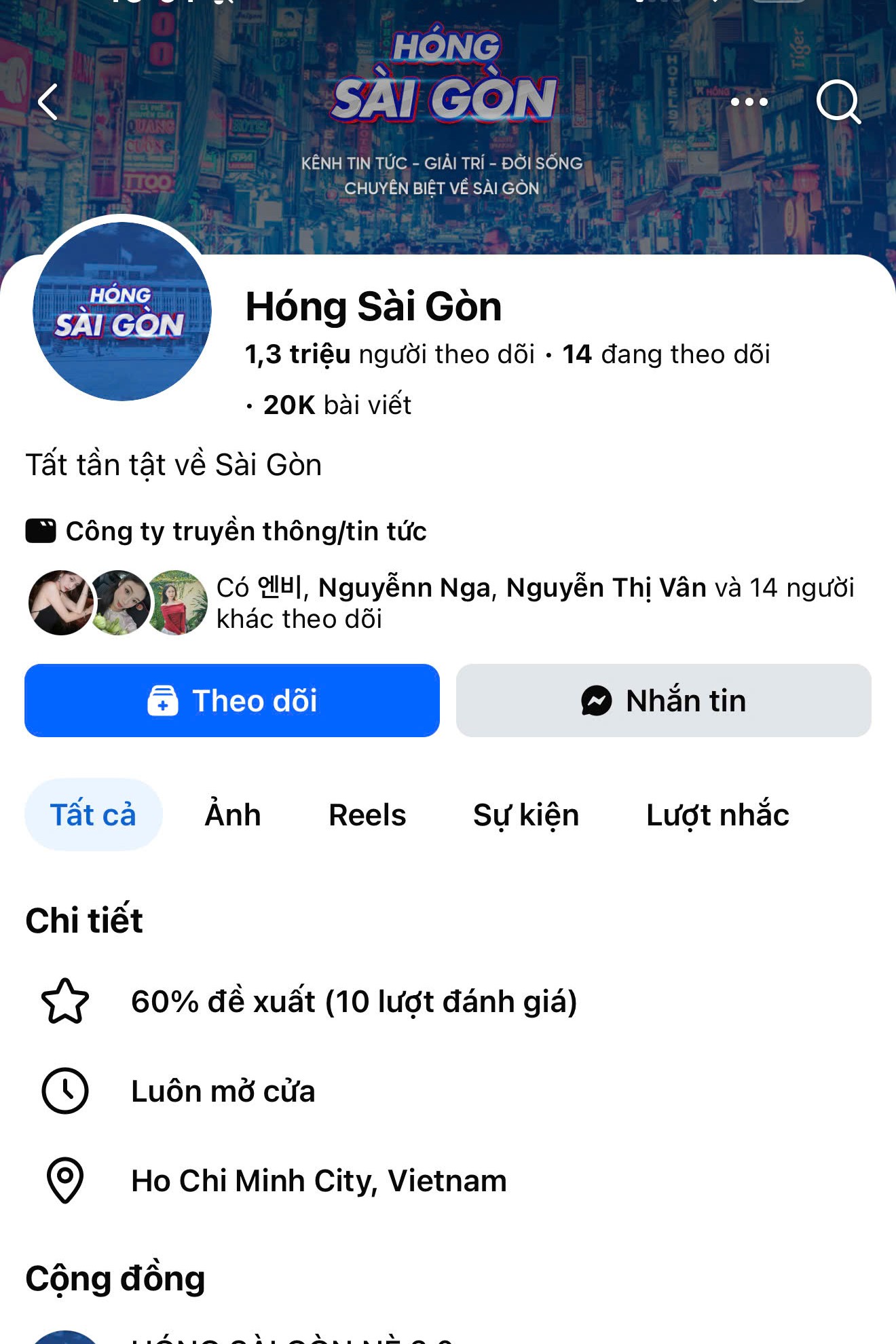
Task: Open the Lượt nhắc tab
Action: point(717,815)
